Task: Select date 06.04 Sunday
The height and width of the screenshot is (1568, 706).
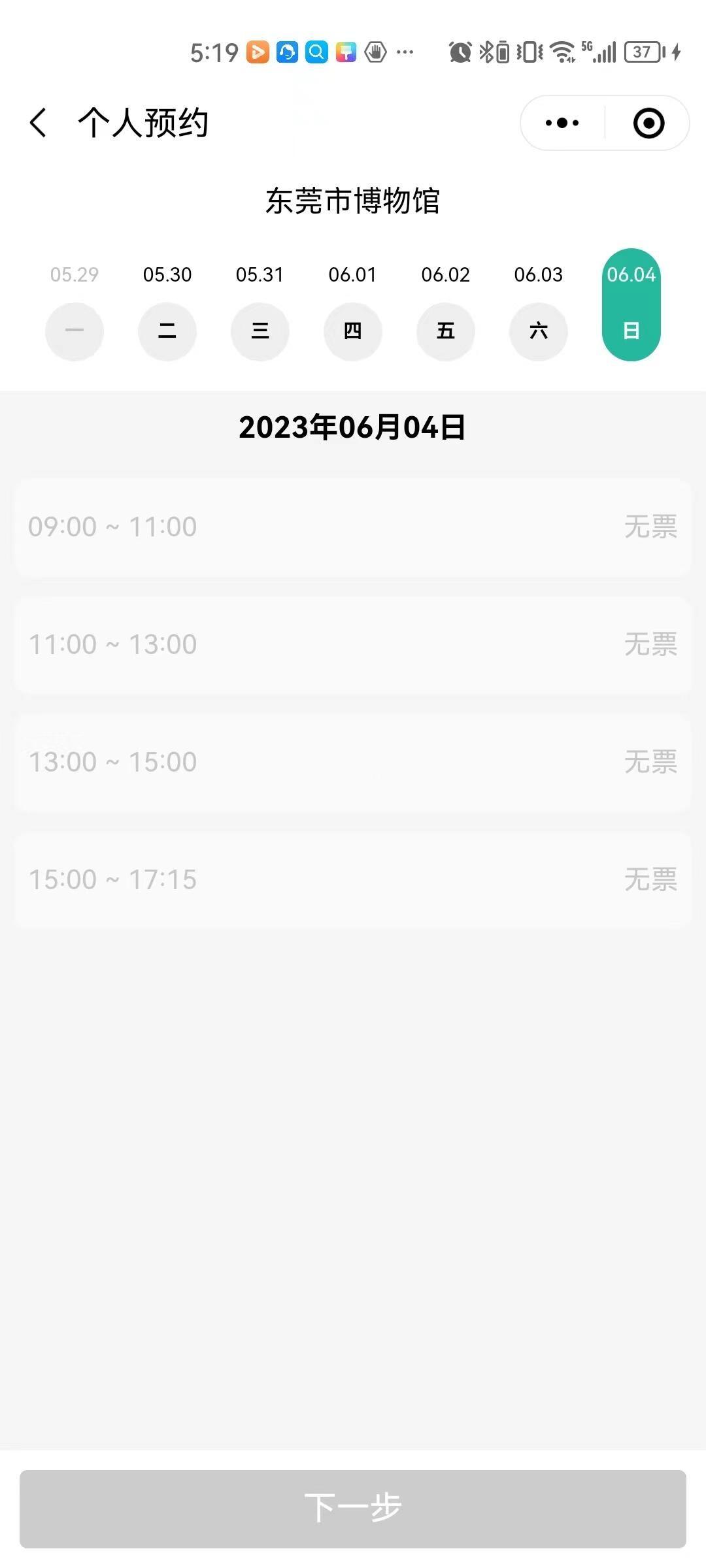Action: pos(631,305)
